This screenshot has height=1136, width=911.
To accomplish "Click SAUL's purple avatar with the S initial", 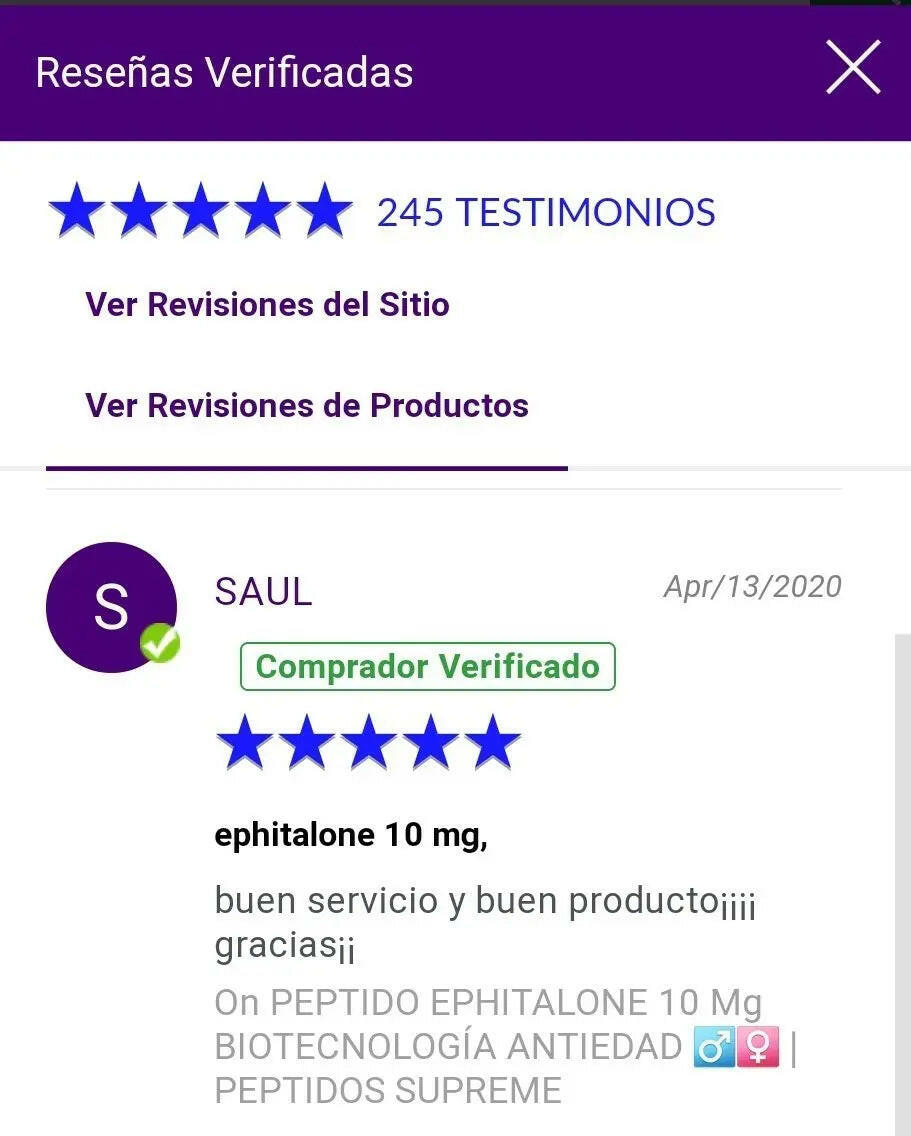I will [x=111, y=607].
